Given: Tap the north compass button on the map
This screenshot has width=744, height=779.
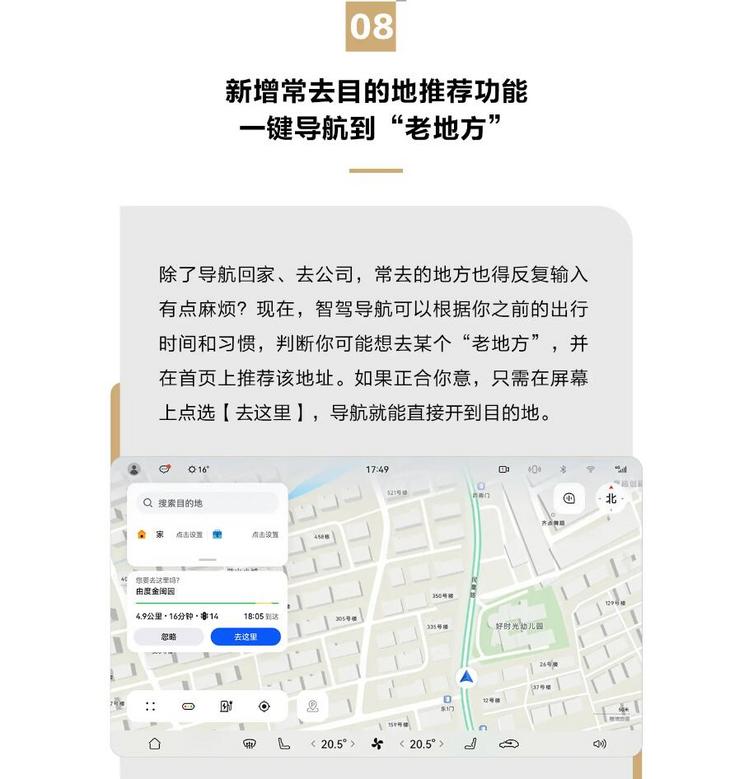Looking at the screenshot, I should (611, 498).
